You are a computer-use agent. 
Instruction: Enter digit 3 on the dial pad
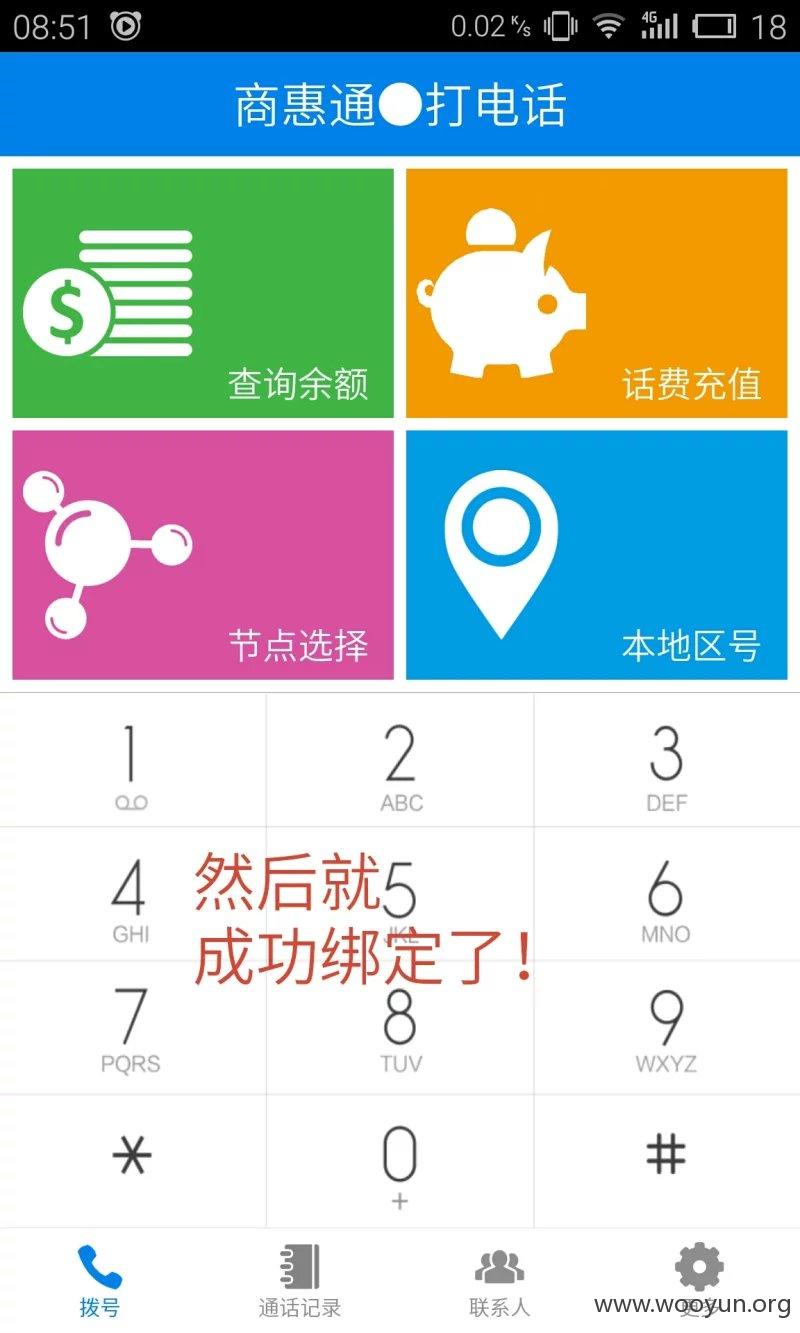[x=667, y=760]
